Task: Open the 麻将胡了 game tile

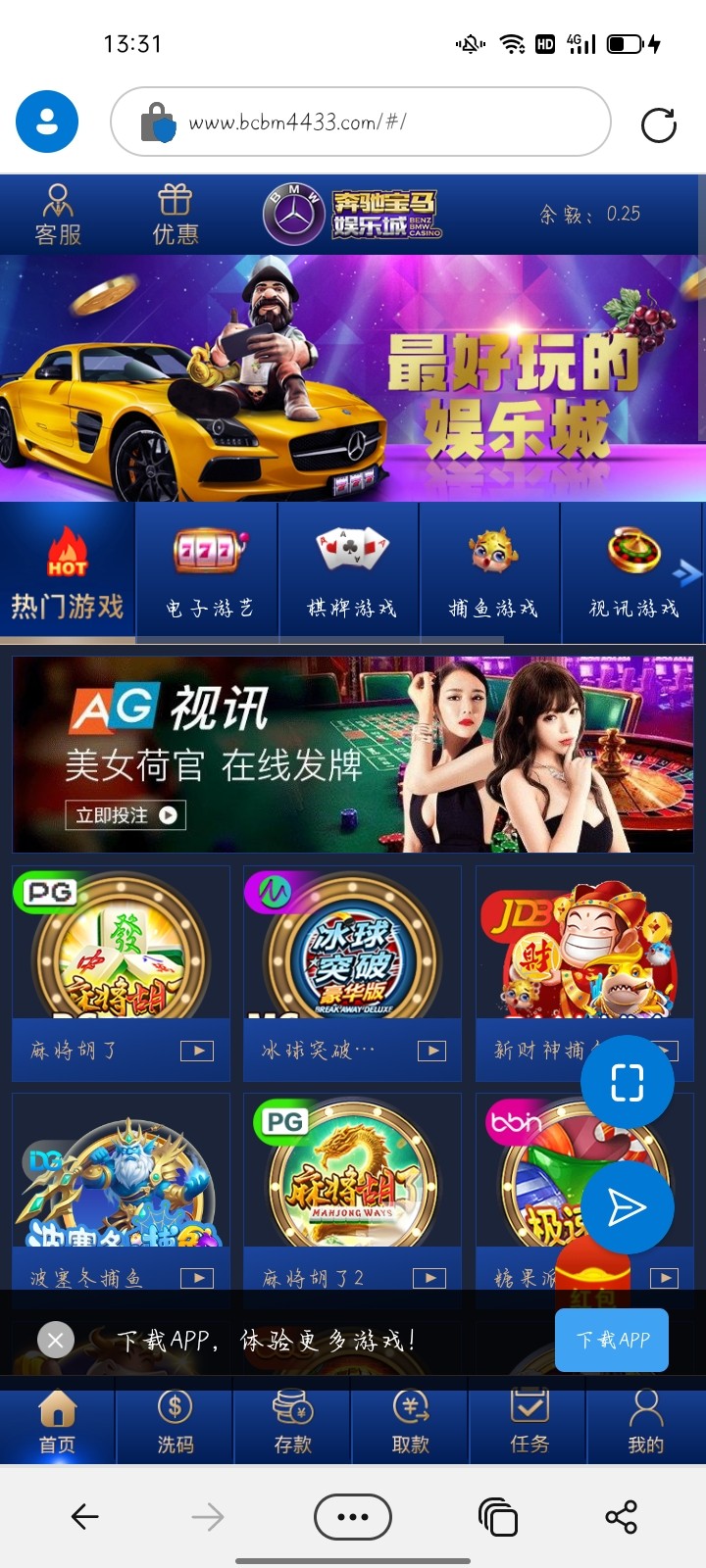Action: (x=121, y=960)
